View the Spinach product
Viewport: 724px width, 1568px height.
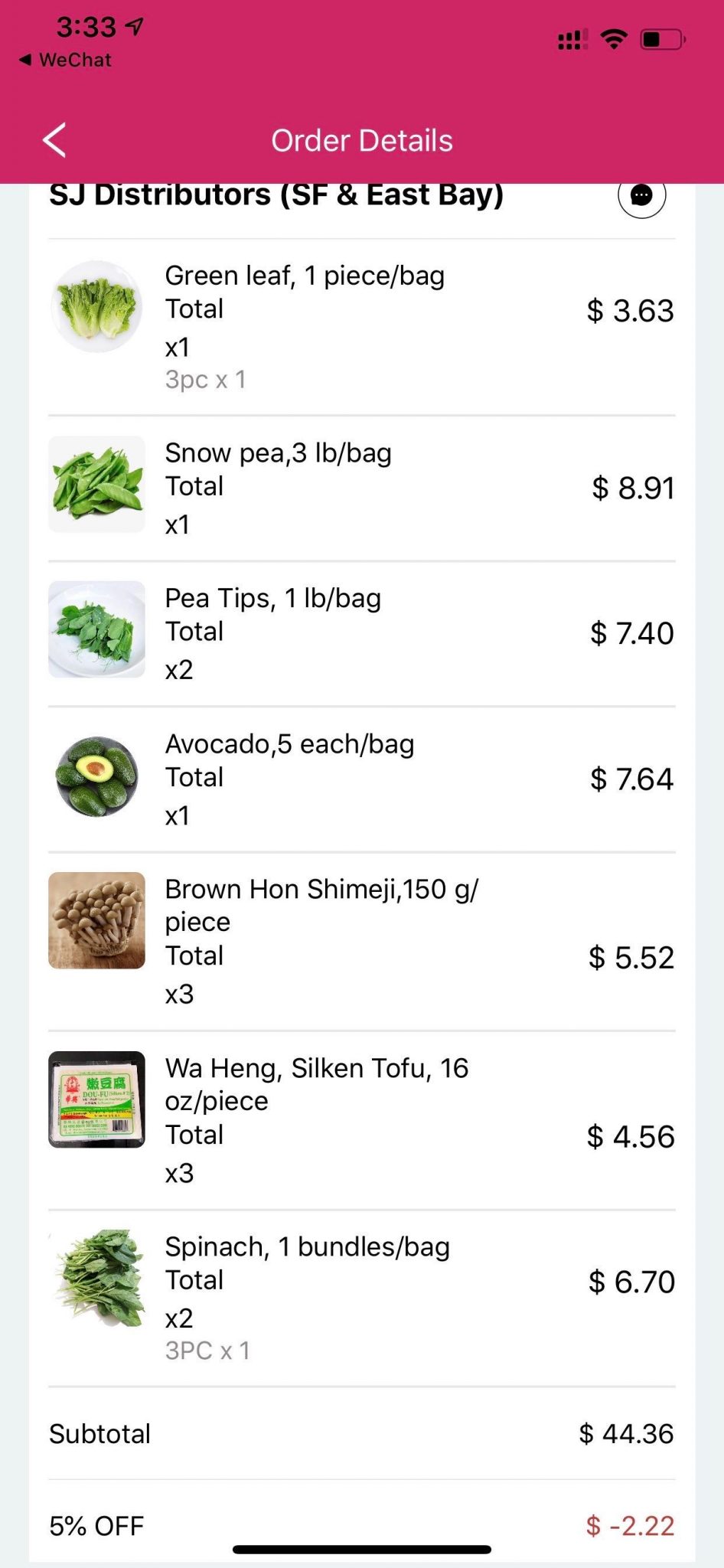click(x=307, y=1247)
